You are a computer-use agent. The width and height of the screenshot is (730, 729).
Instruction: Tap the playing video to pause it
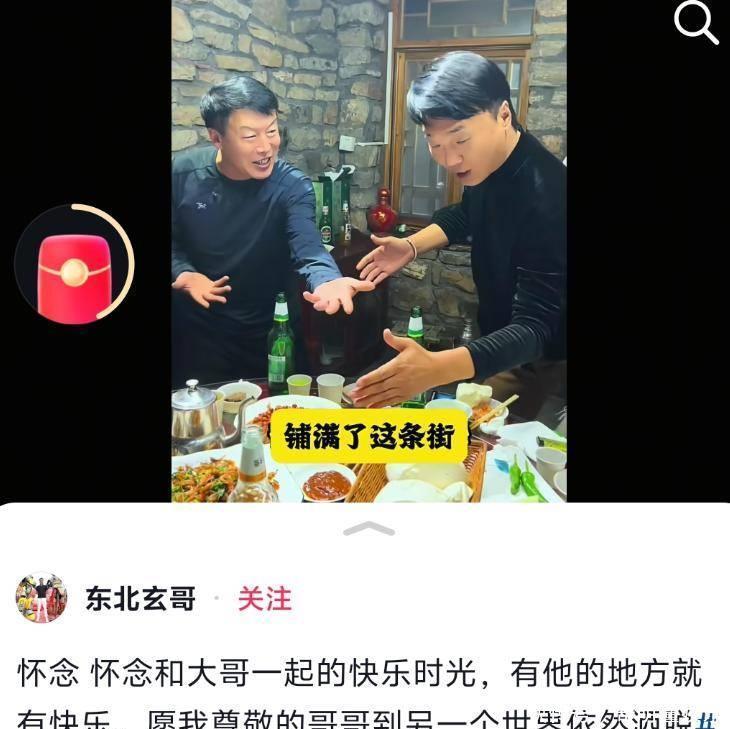pyautogui.click(x=368, y=250)
